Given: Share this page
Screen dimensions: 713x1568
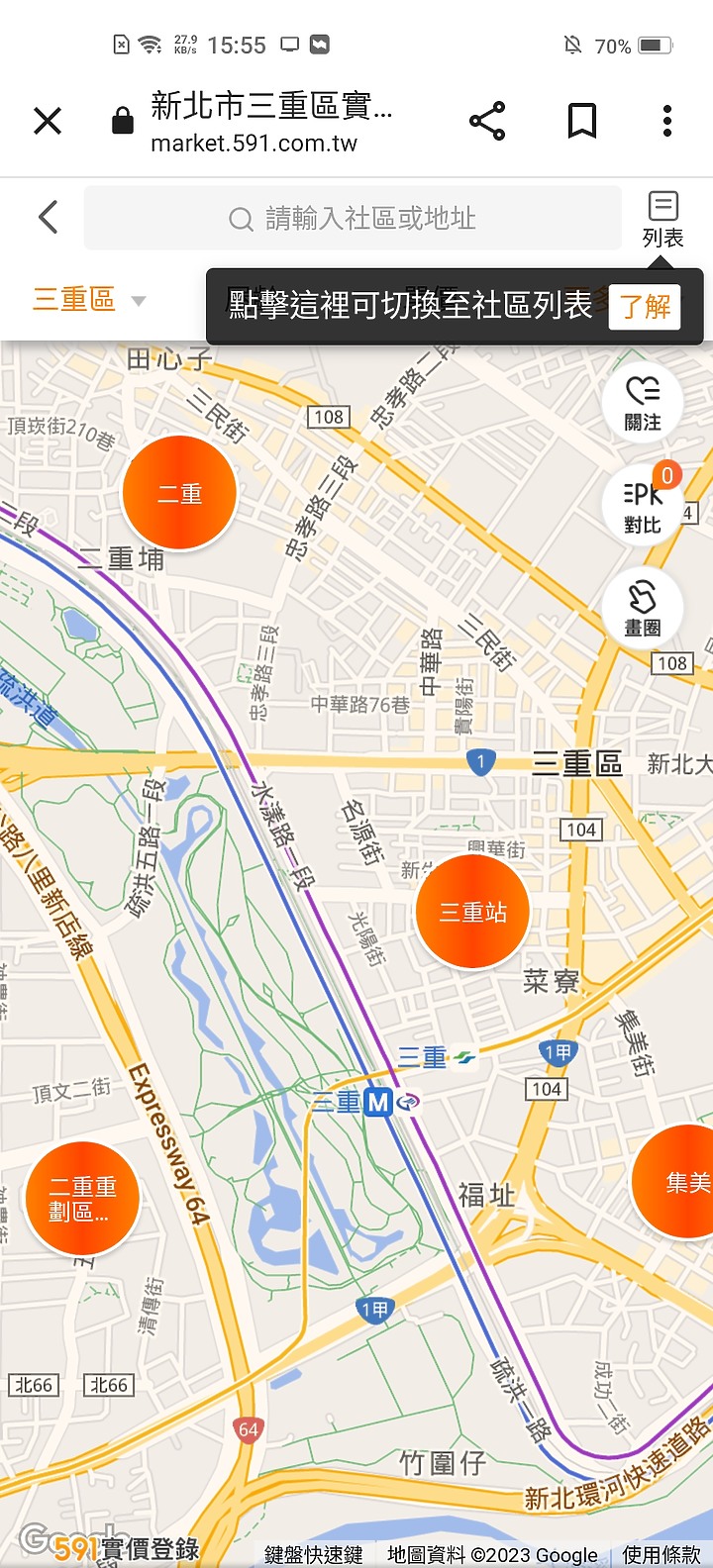Looking at the screenshot, I should 487,121.
